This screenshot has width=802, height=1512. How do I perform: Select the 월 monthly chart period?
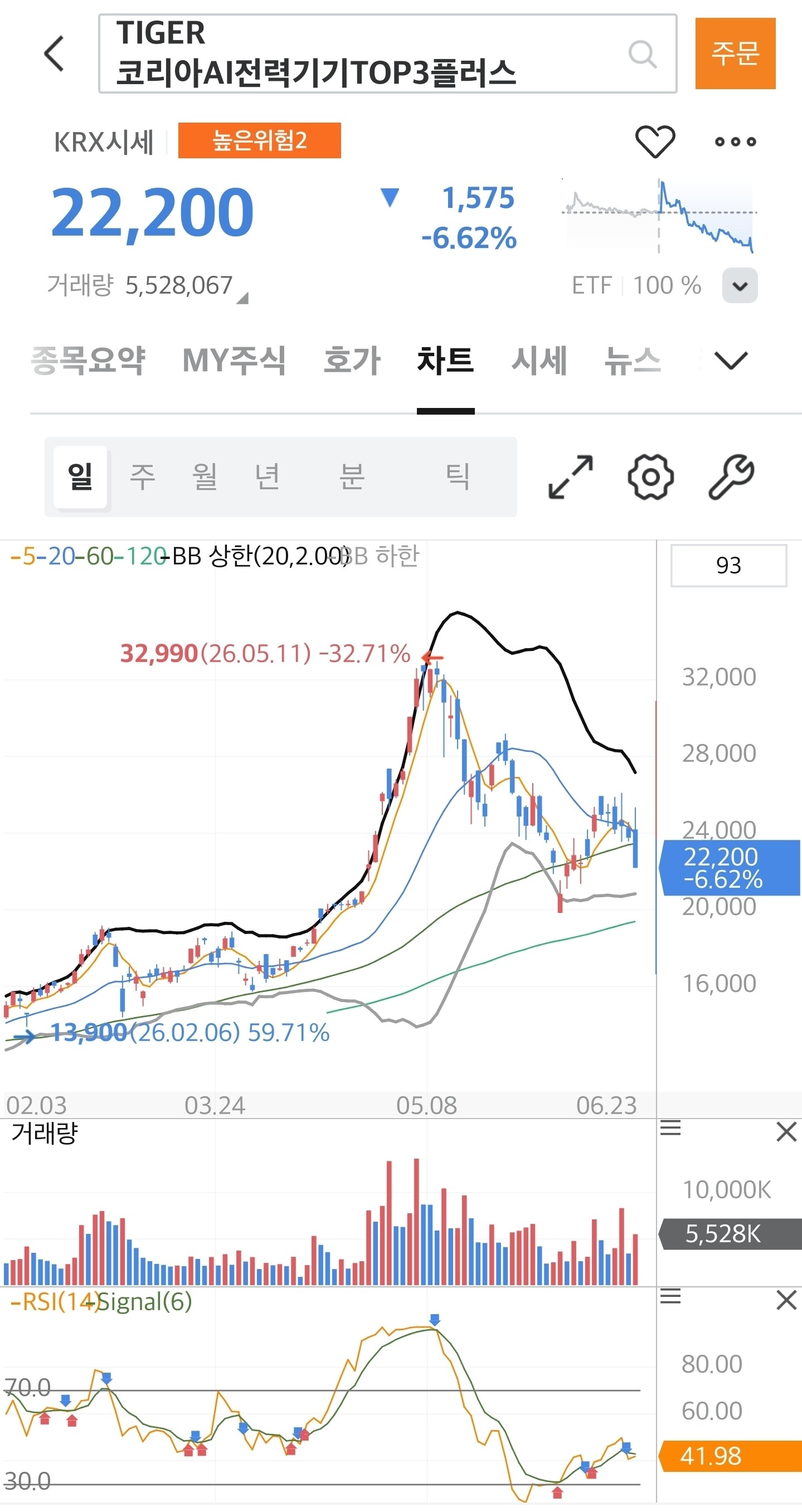click(205, 476)
